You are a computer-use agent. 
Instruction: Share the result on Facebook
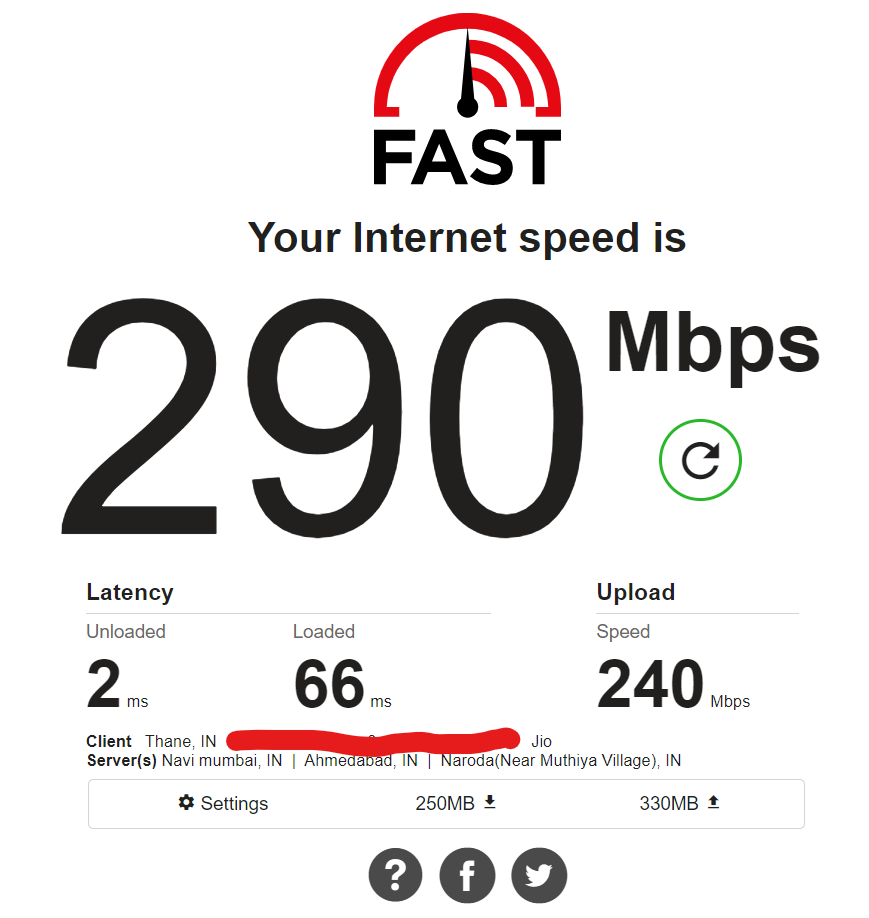[x=467, y=876]
